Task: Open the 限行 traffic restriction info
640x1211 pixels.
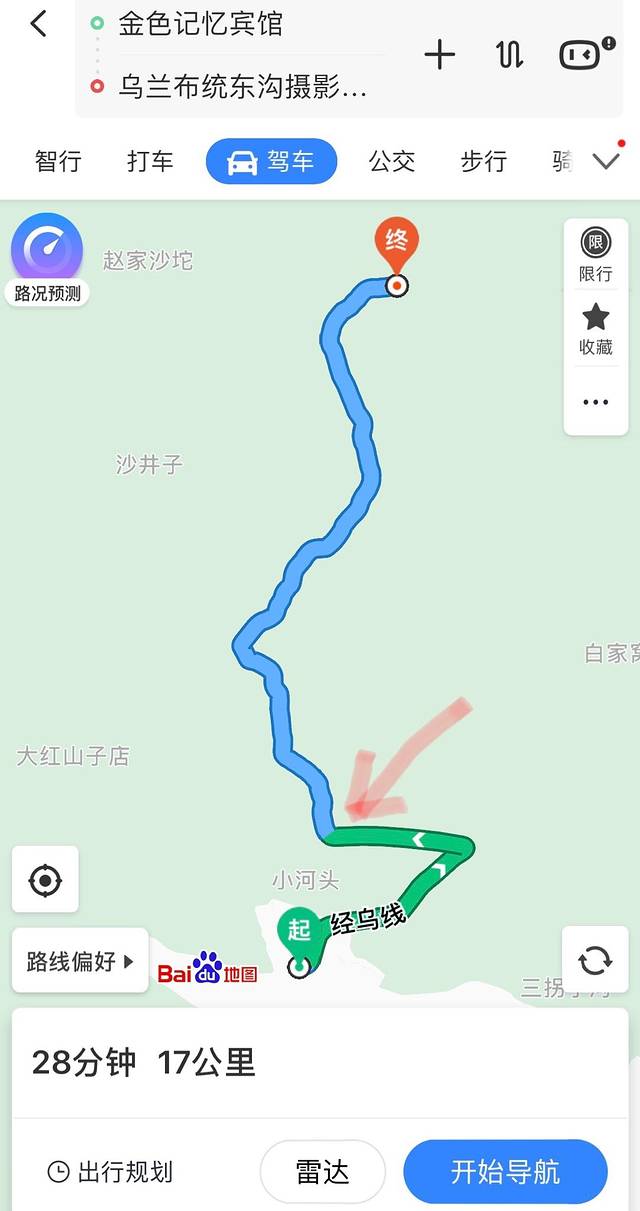Action: [x=596, y=256]
